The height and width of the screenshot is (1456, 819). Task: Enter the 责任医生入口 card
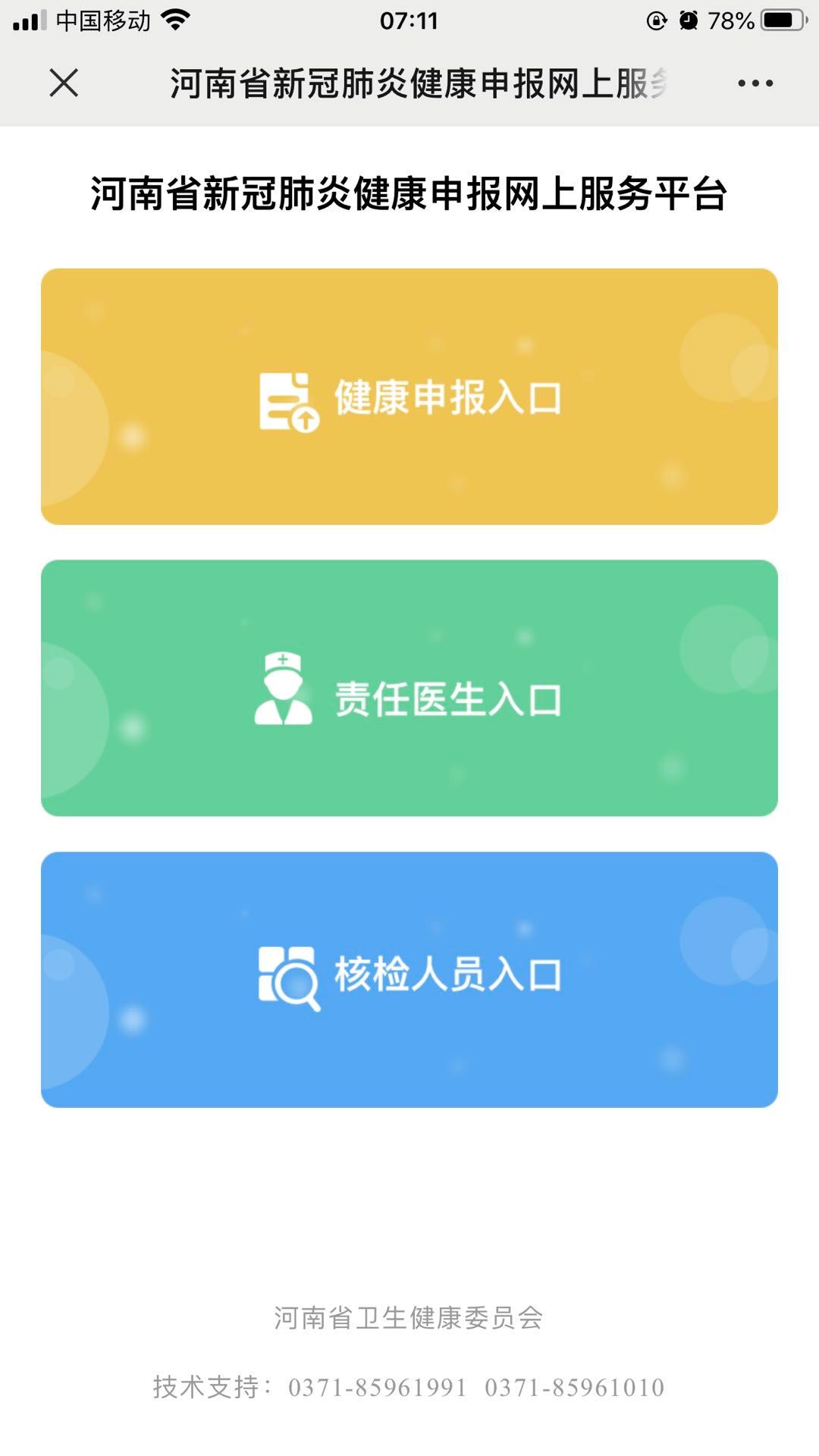click(409, 688)
